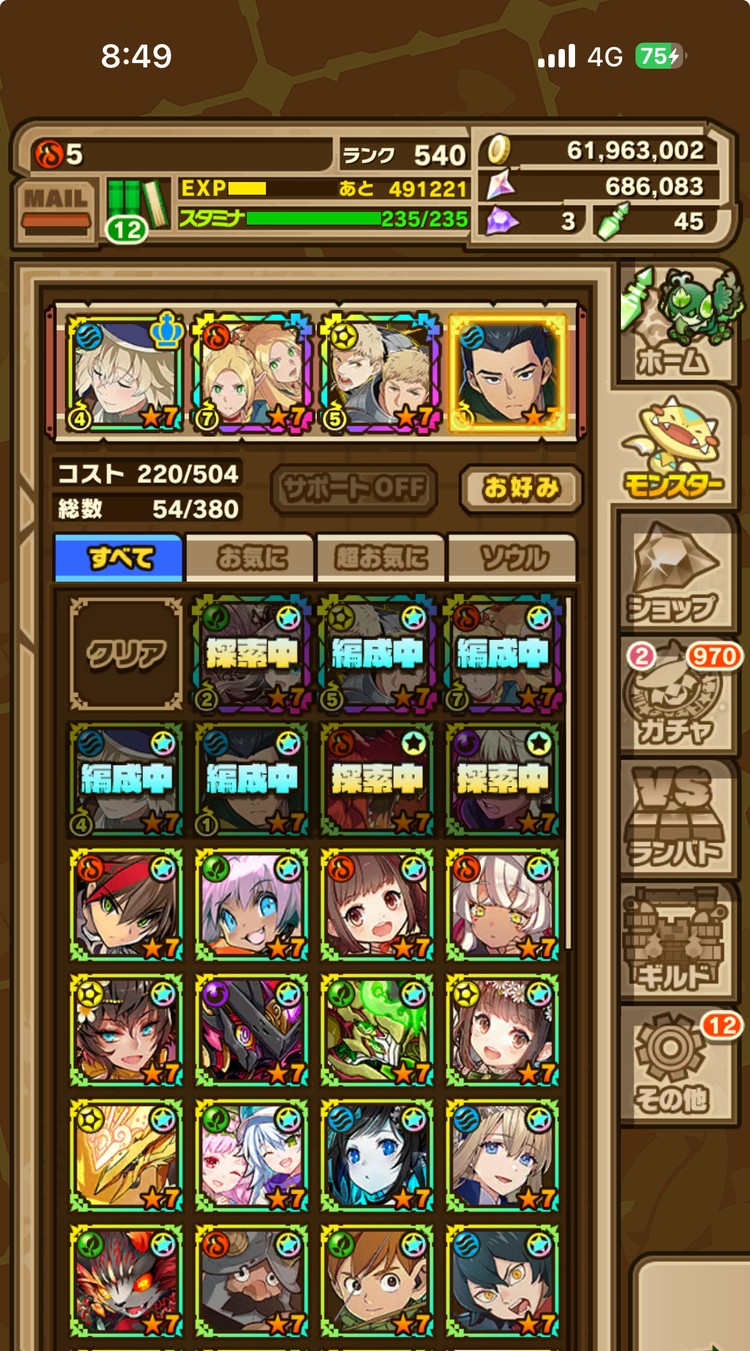Select the pink-haired dark-skinned girl monster
The image size is (750, 1351).
tap(252, 905)
